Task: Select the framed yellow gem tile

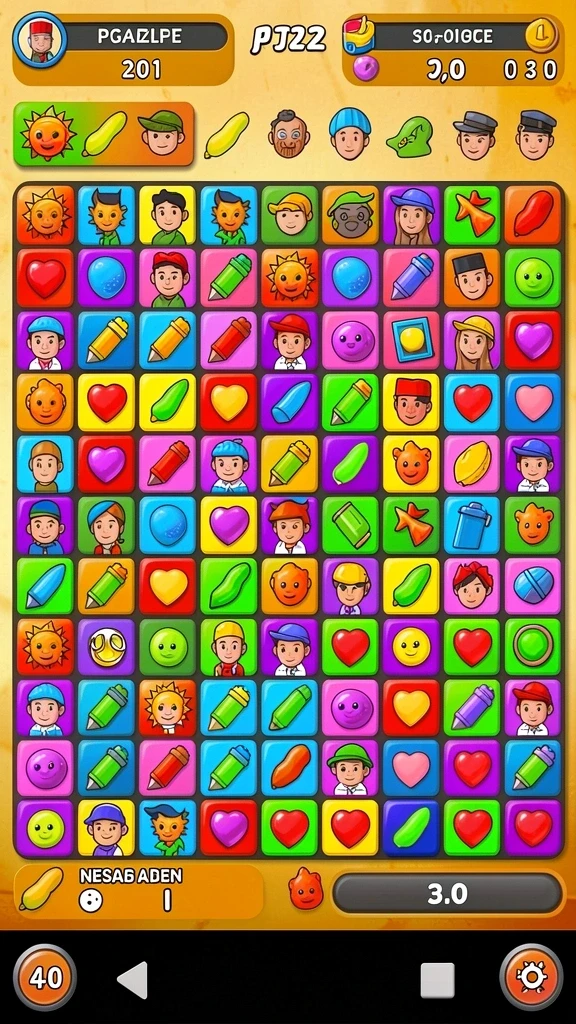Action: click(411, 340)
